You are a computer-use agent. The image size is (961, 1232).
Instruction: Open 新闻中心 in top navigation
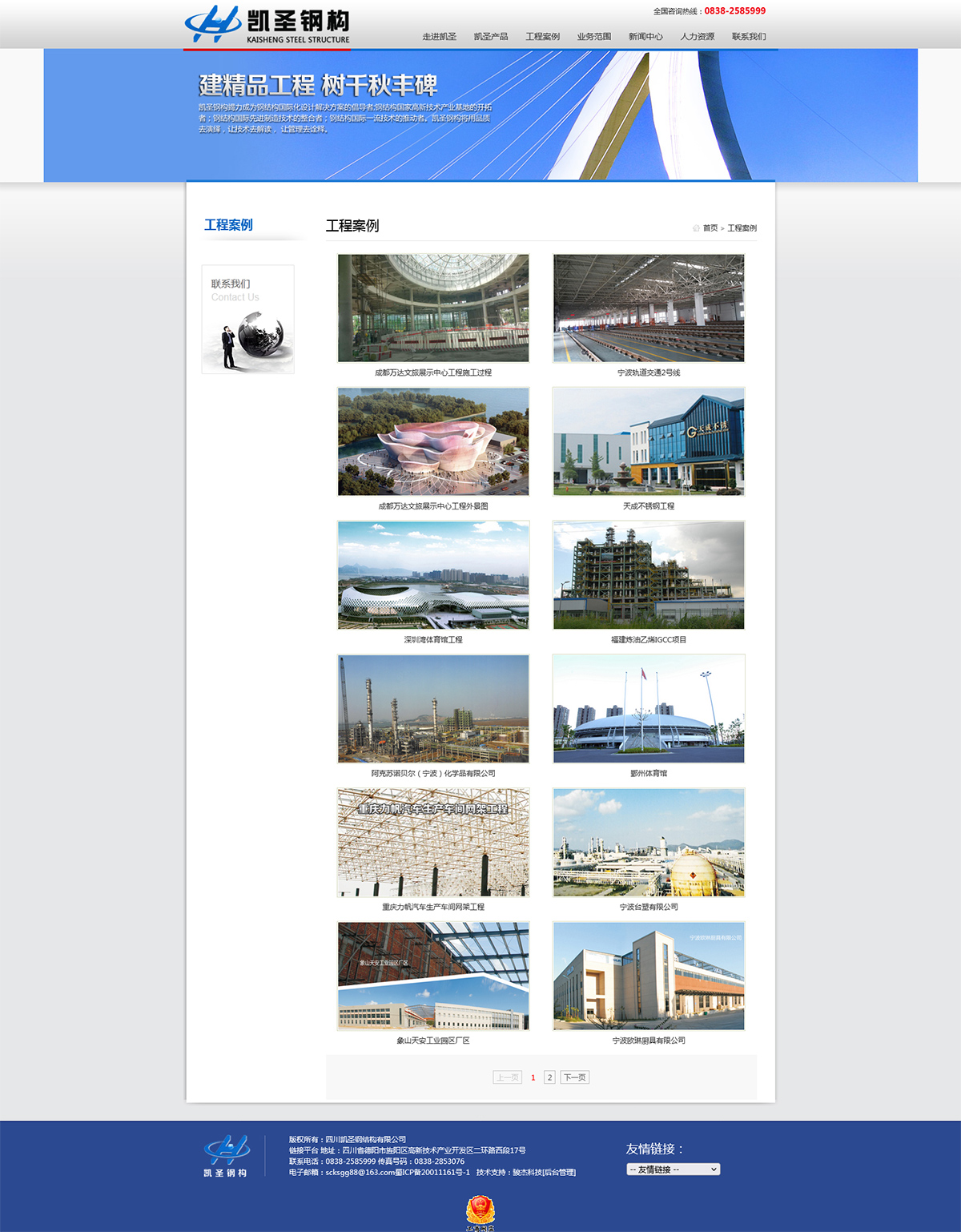645,37
